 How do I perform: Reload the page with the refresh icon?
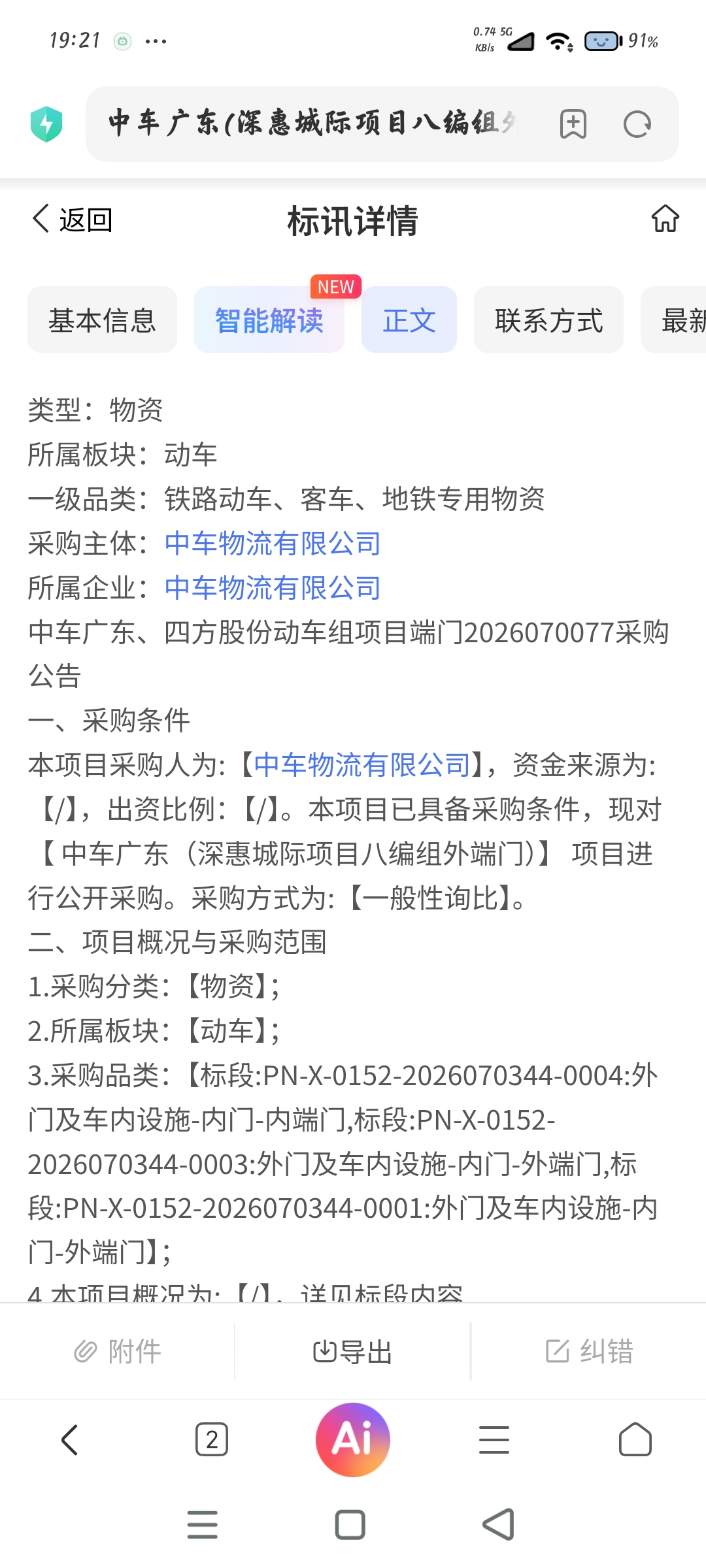tap(637, 124)
